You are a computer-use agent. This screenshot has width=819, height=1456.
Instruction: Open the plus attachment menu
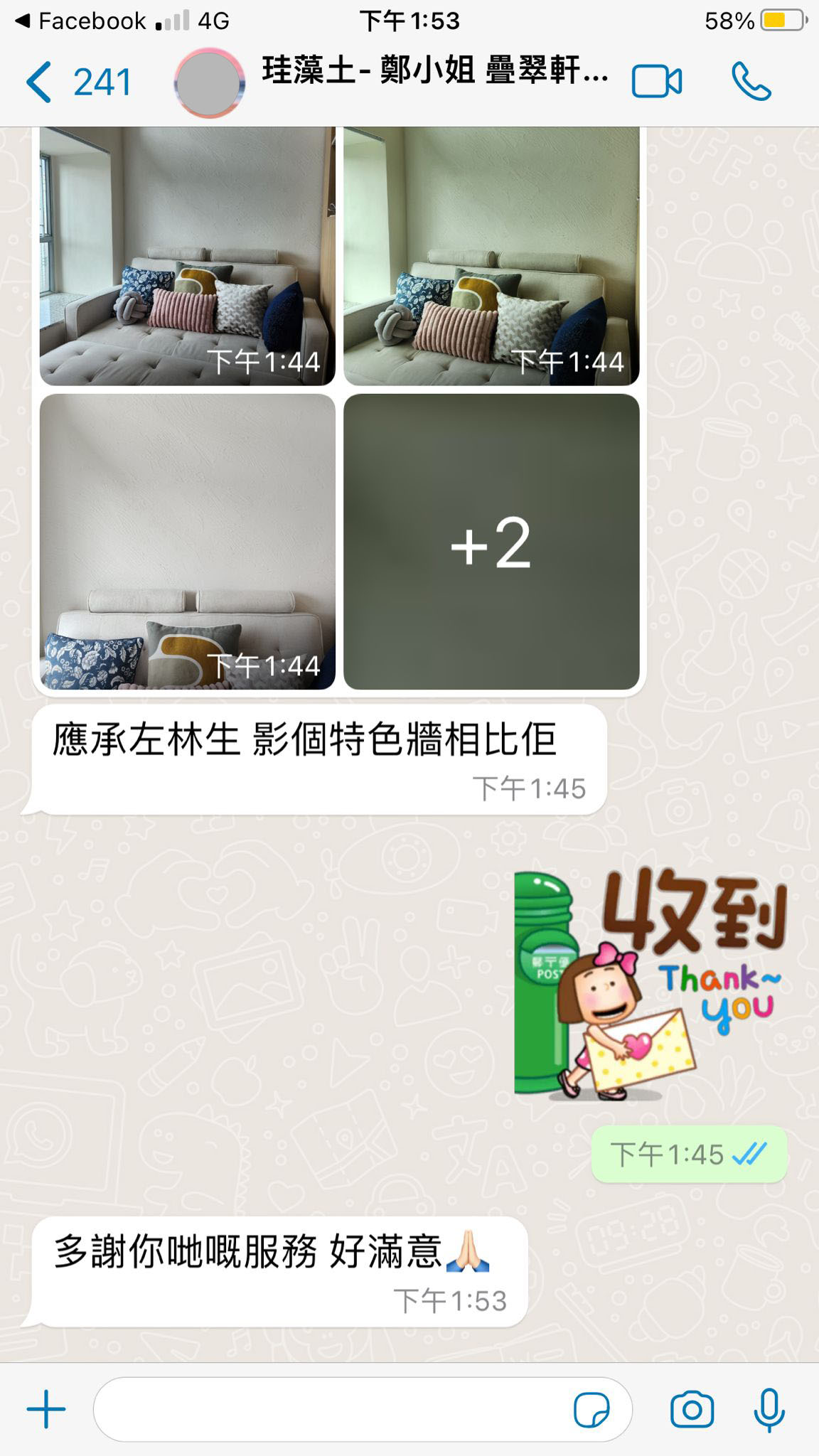[x=46, y=1409]
